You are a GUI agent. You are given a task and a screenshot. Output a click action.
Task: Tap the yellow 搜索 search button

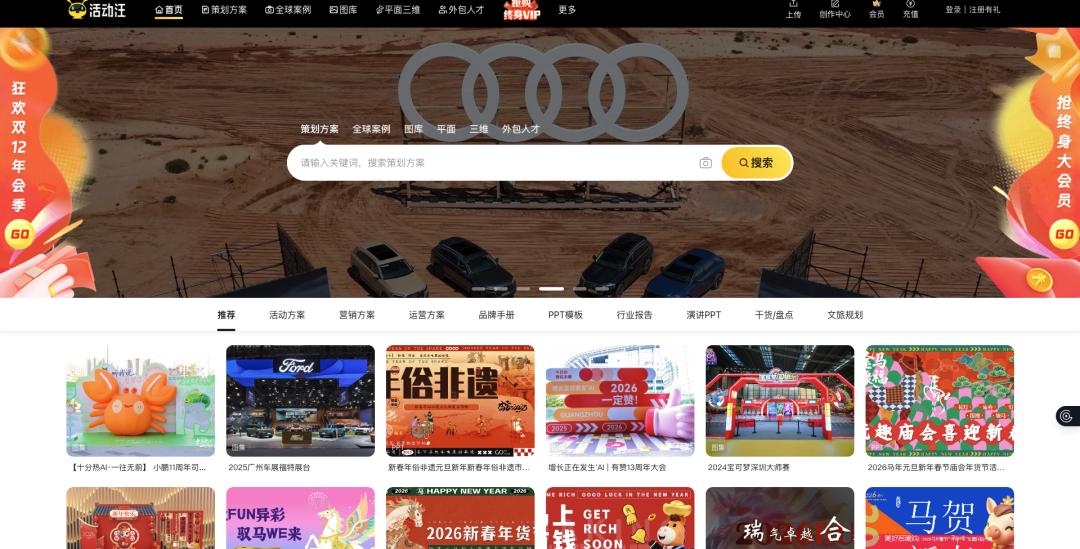[756, 163]
